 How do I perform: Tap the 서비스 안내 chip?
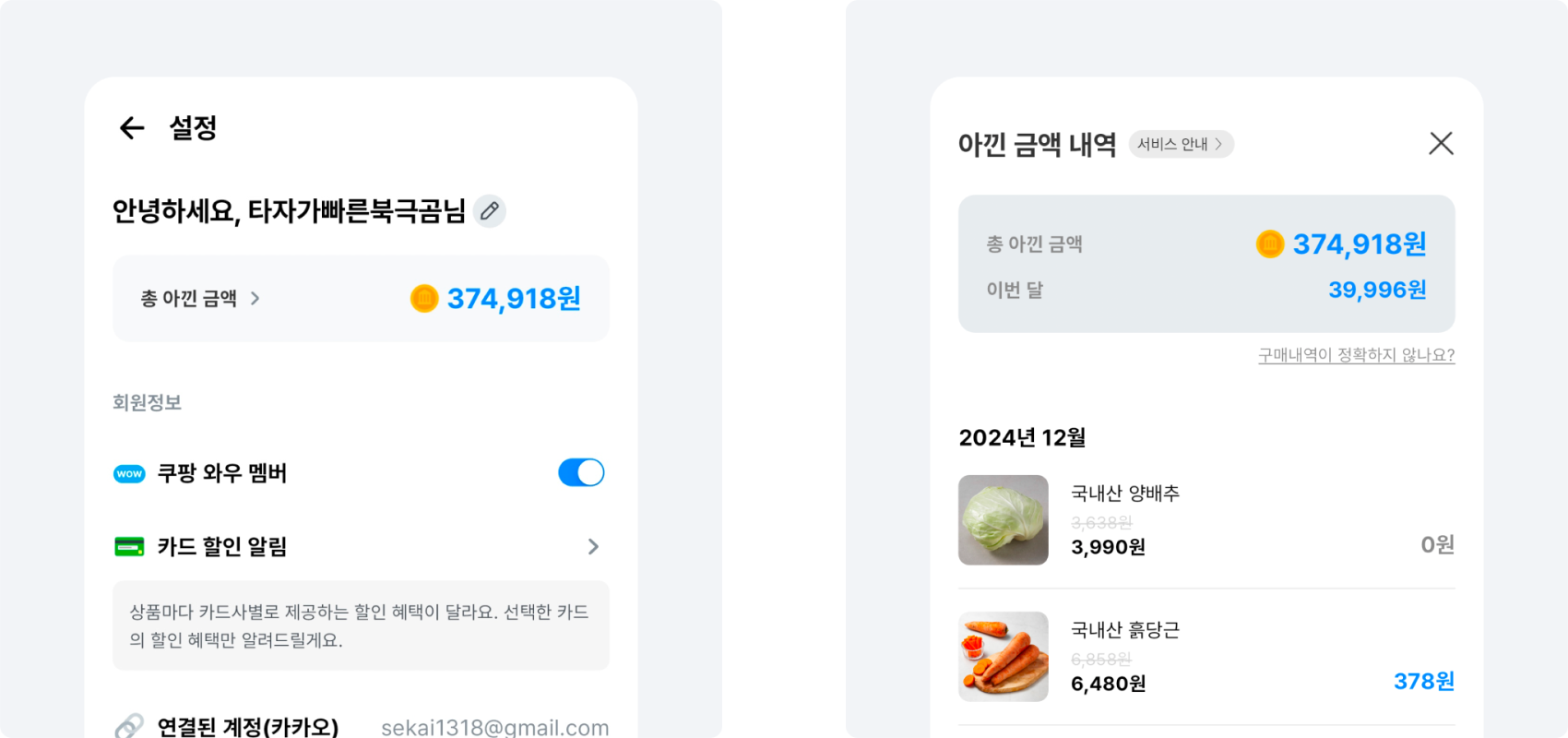pyautogui.click(x=1181, y=144)
